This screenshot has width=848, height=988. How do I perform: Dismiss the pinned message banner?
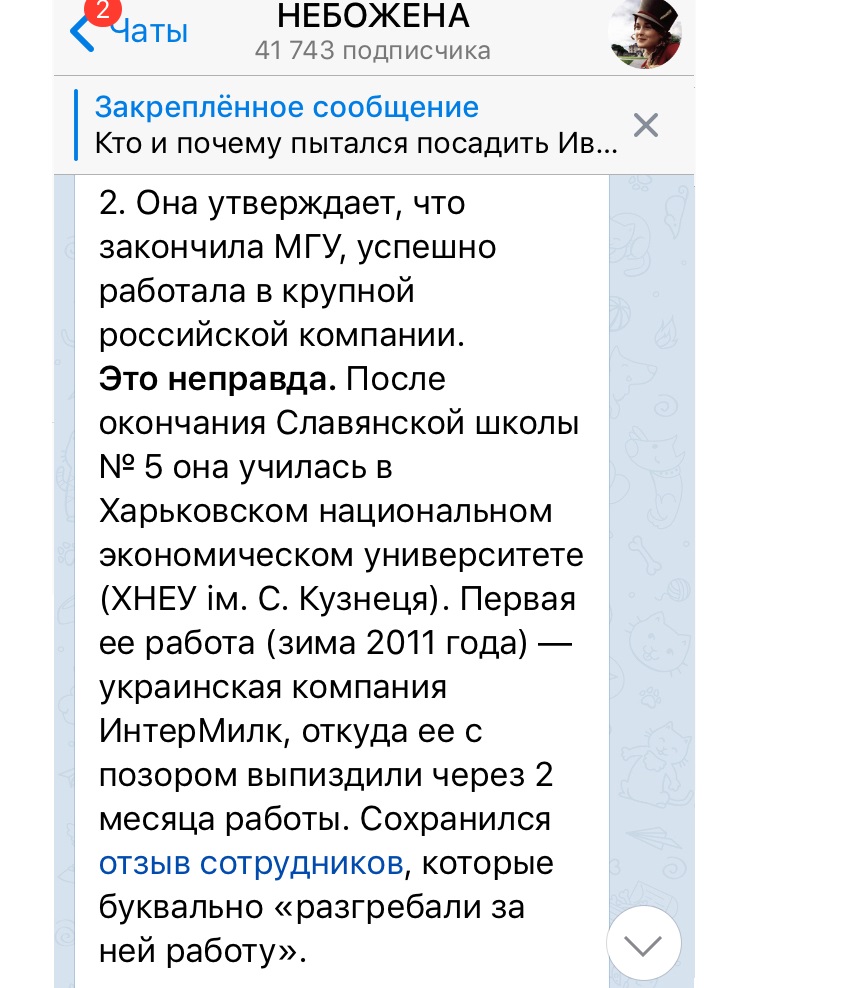click(x=646, y=126)
